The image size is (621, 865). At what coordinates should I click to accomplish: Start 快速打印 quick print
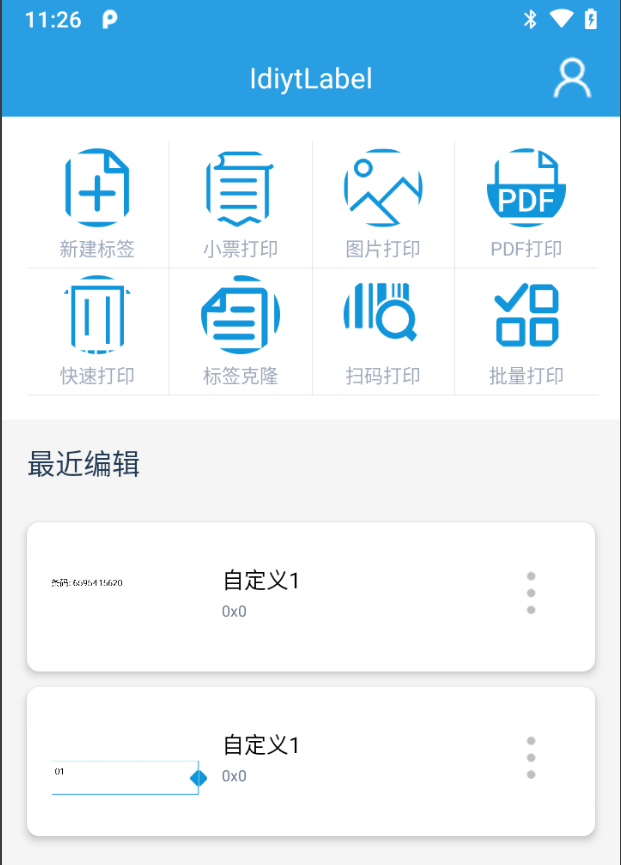point(97,331)
